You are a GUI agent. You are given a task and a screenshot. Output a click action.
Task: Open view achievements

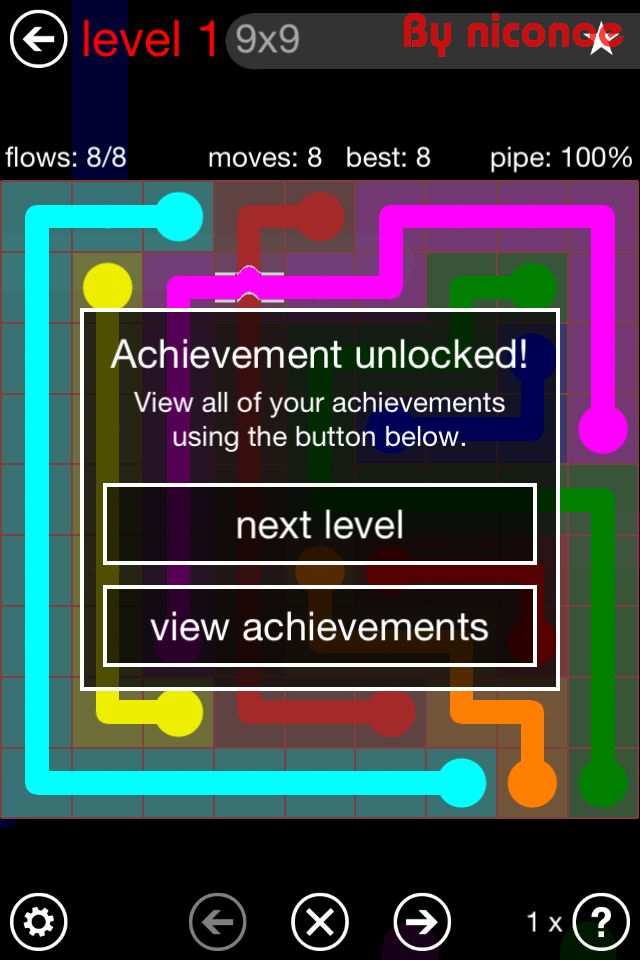point(320,627)
